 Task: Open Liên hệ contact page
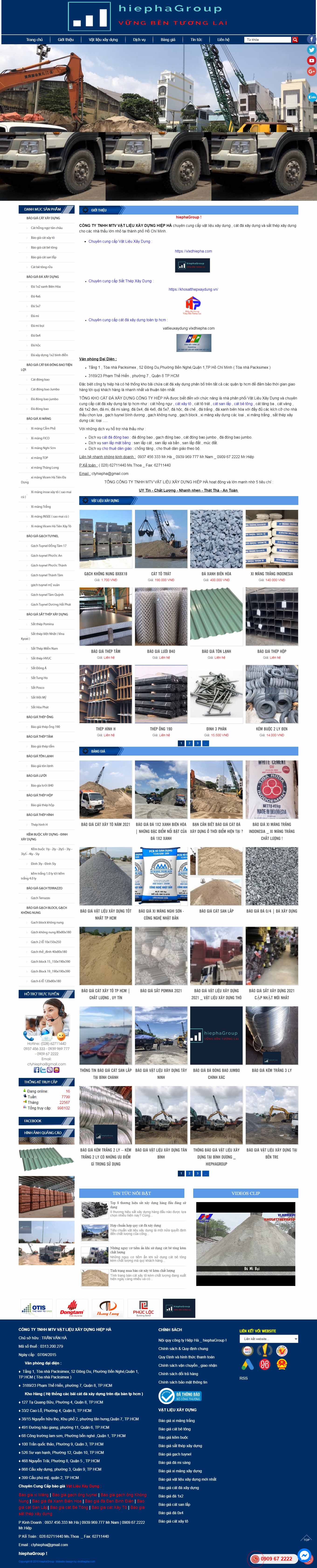coord(223,40)
